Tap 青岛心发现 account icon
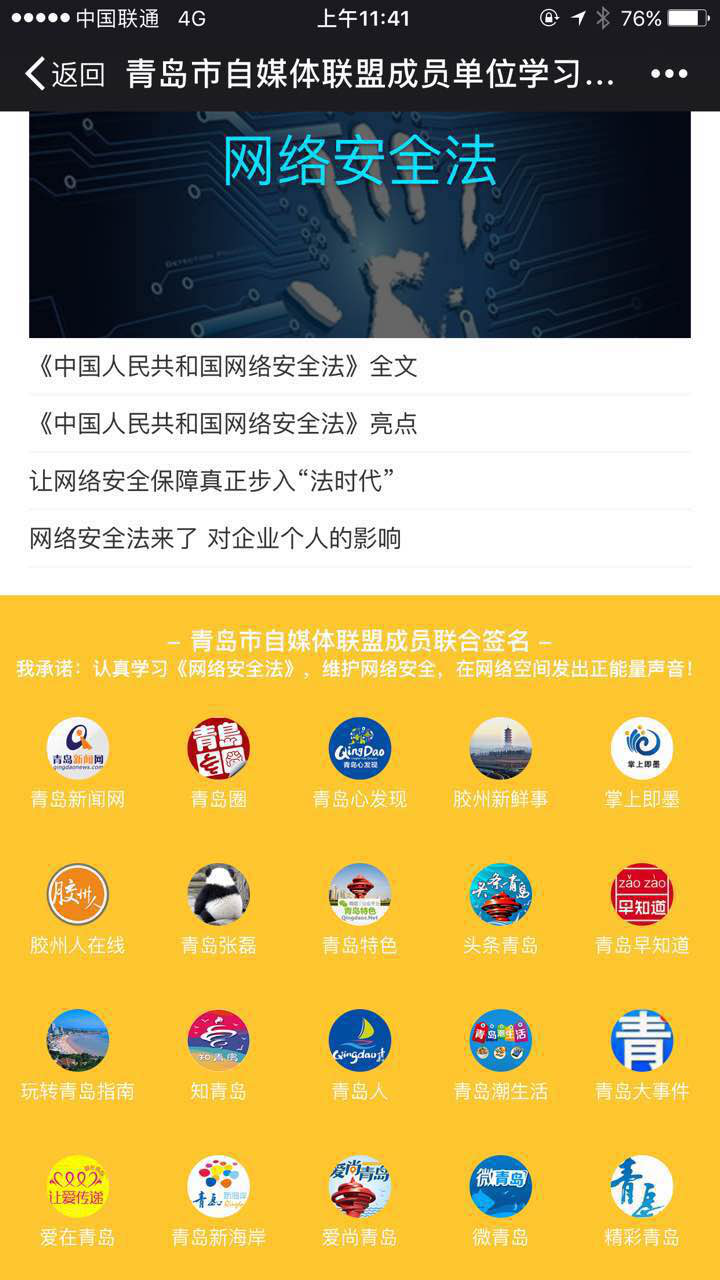This screenshot has height=1280, width=720. tap(360, 748)
